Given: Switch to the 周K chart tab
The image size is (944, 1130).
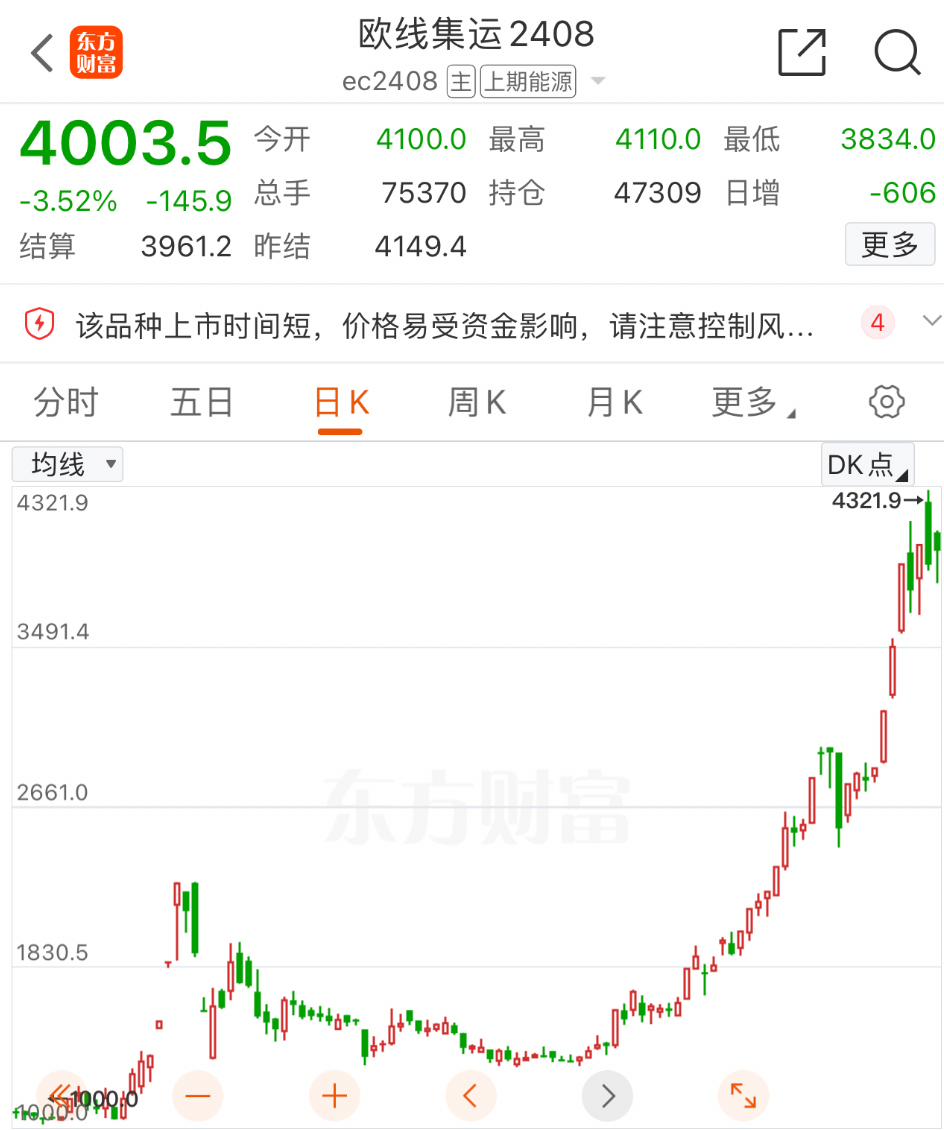Looking at the screenshot, I should point(477,403).
